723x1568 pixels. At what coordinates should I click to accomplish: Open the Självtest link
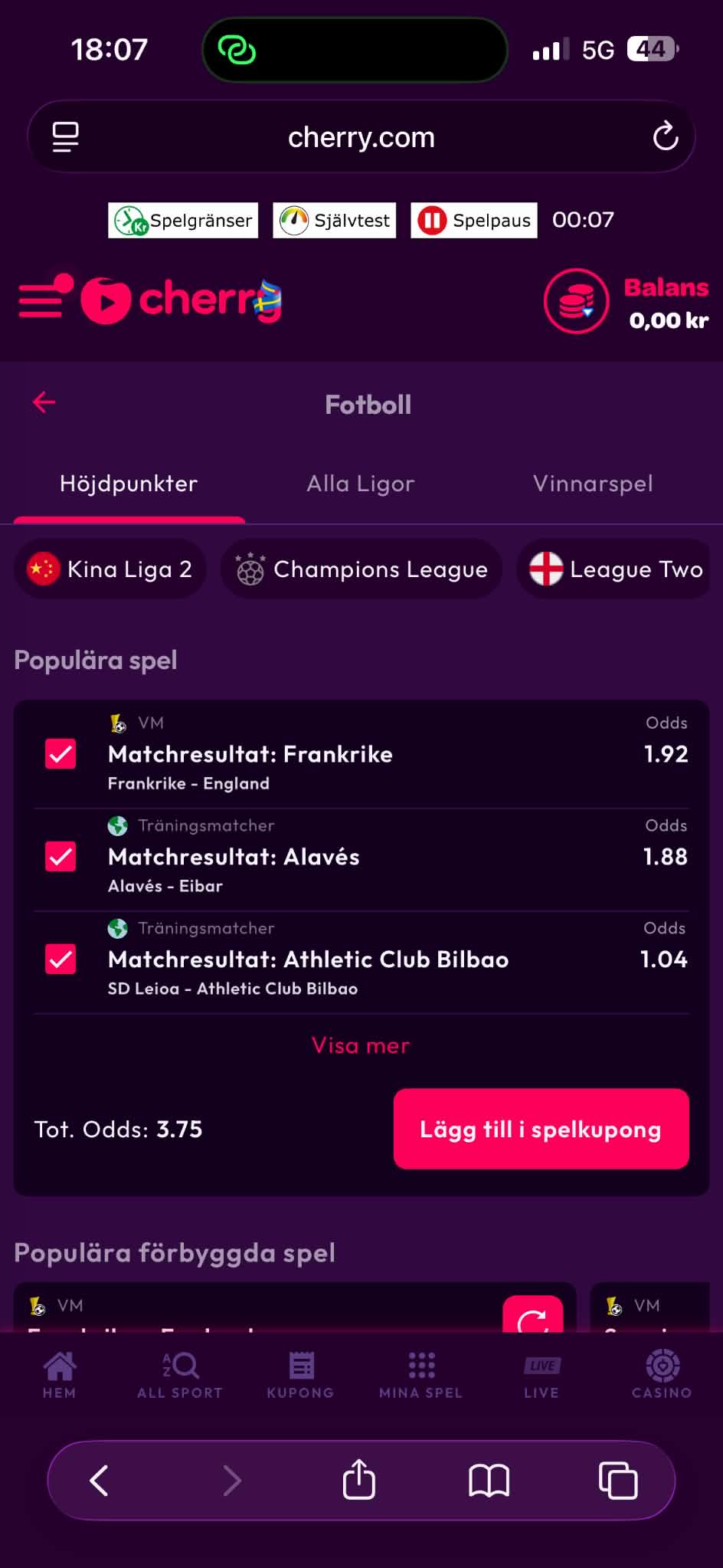(x=335, y=221)
